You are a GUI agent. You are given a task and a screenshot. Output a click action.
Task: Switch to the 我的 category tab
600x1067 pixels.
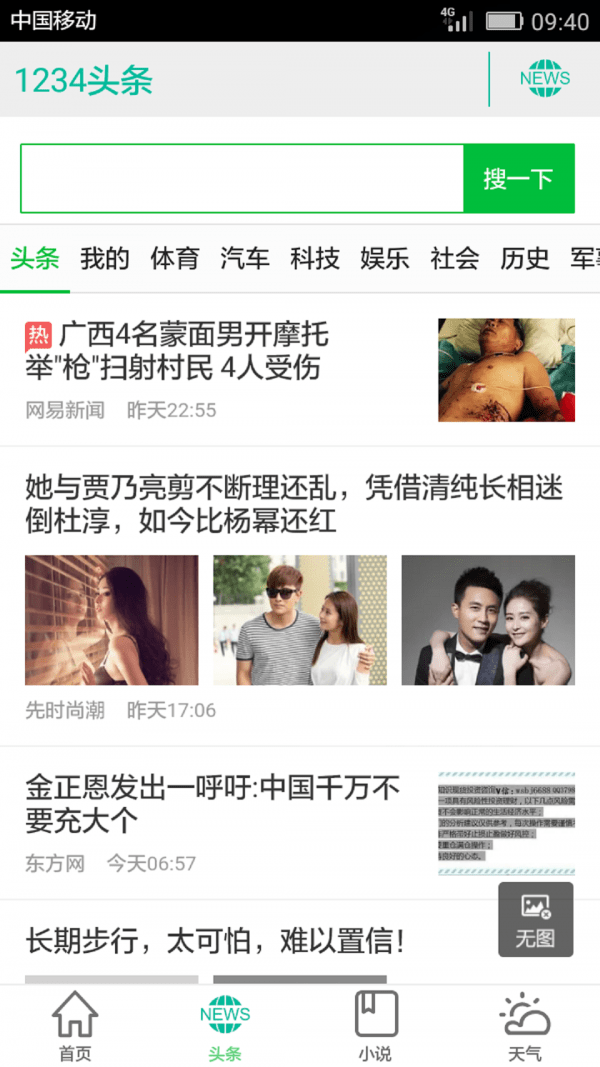[105, 259]
